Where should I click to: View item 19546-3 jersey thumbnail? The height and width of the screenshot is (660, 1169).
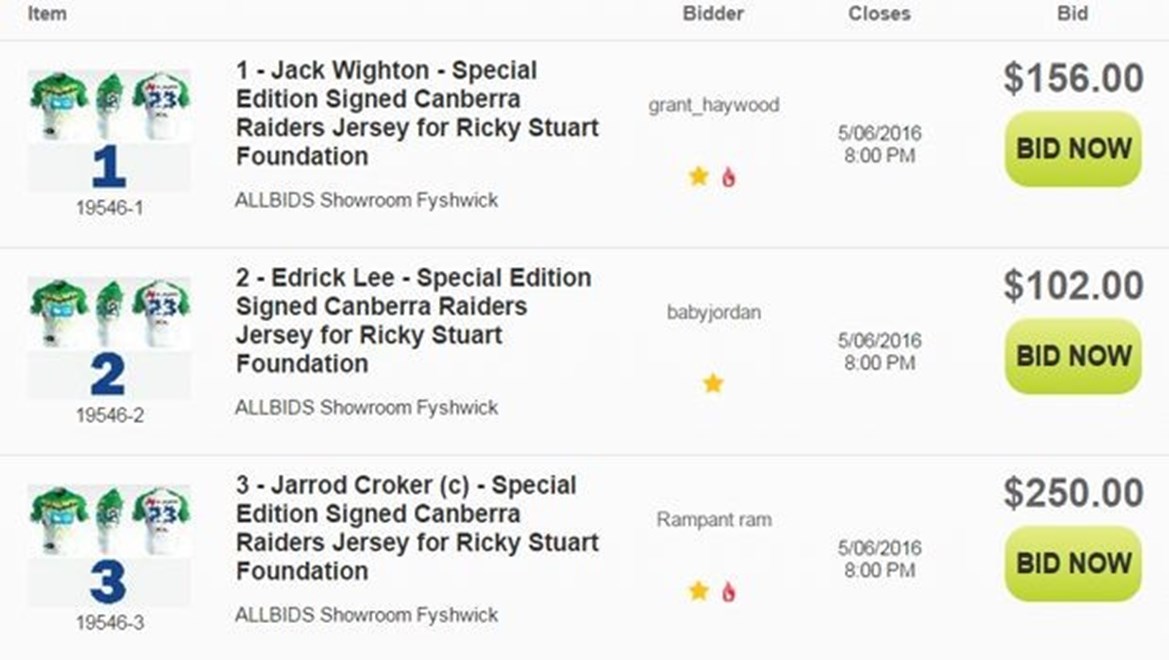(x=109, y=545)
